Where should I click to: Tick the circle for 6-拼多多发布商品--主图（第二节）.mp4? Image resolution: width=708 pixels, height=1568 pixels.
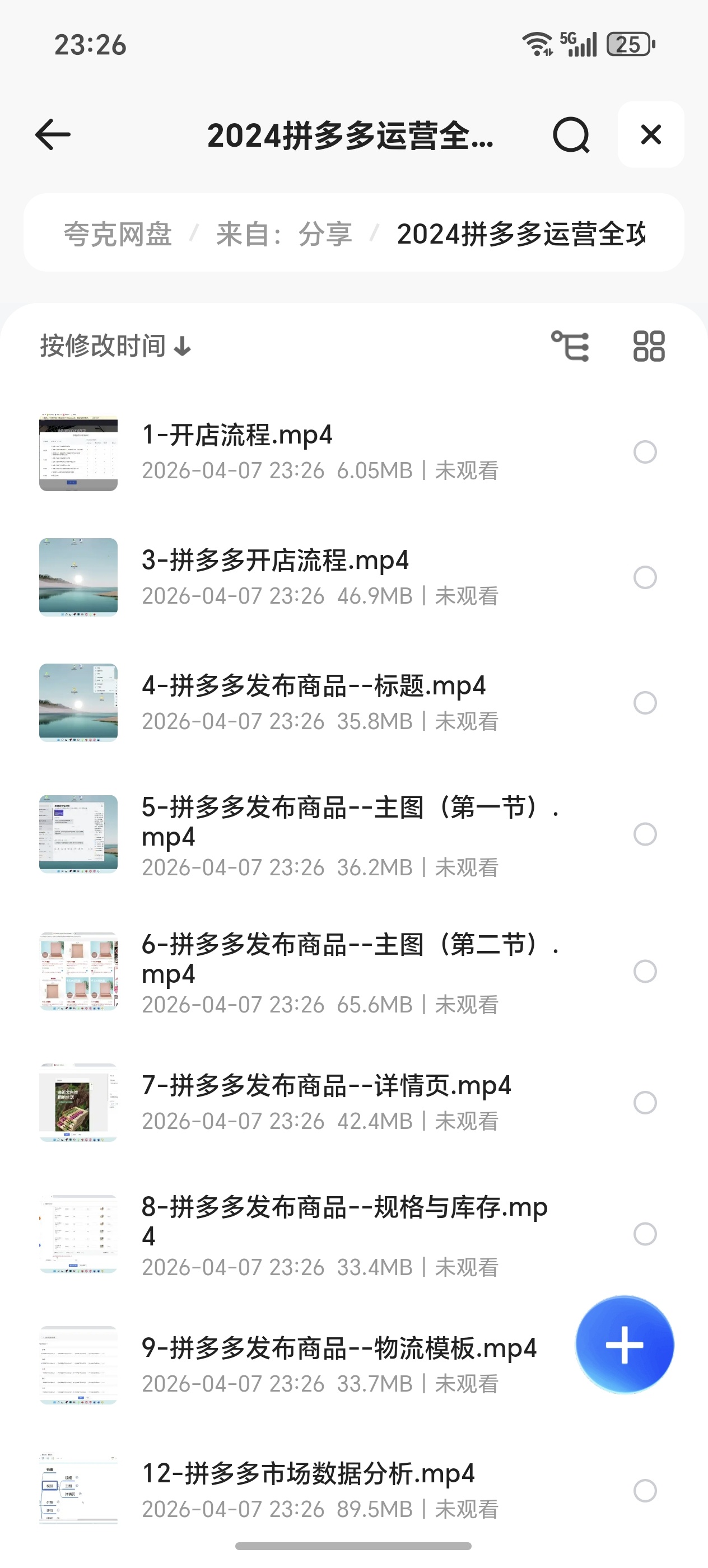coord(645,972)
